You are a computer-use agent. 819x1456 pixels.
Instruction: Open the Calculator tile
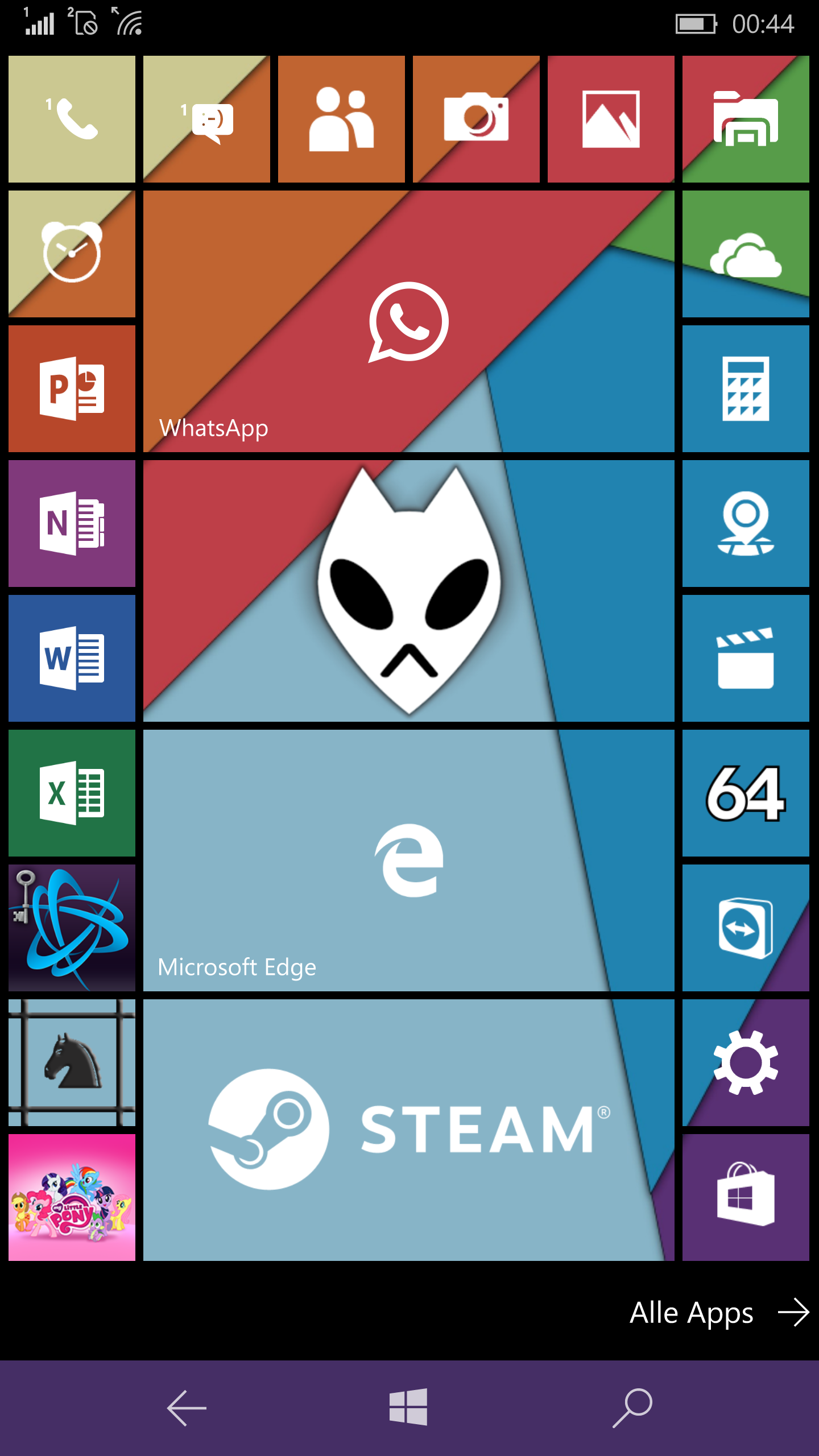tap(746, 388)
